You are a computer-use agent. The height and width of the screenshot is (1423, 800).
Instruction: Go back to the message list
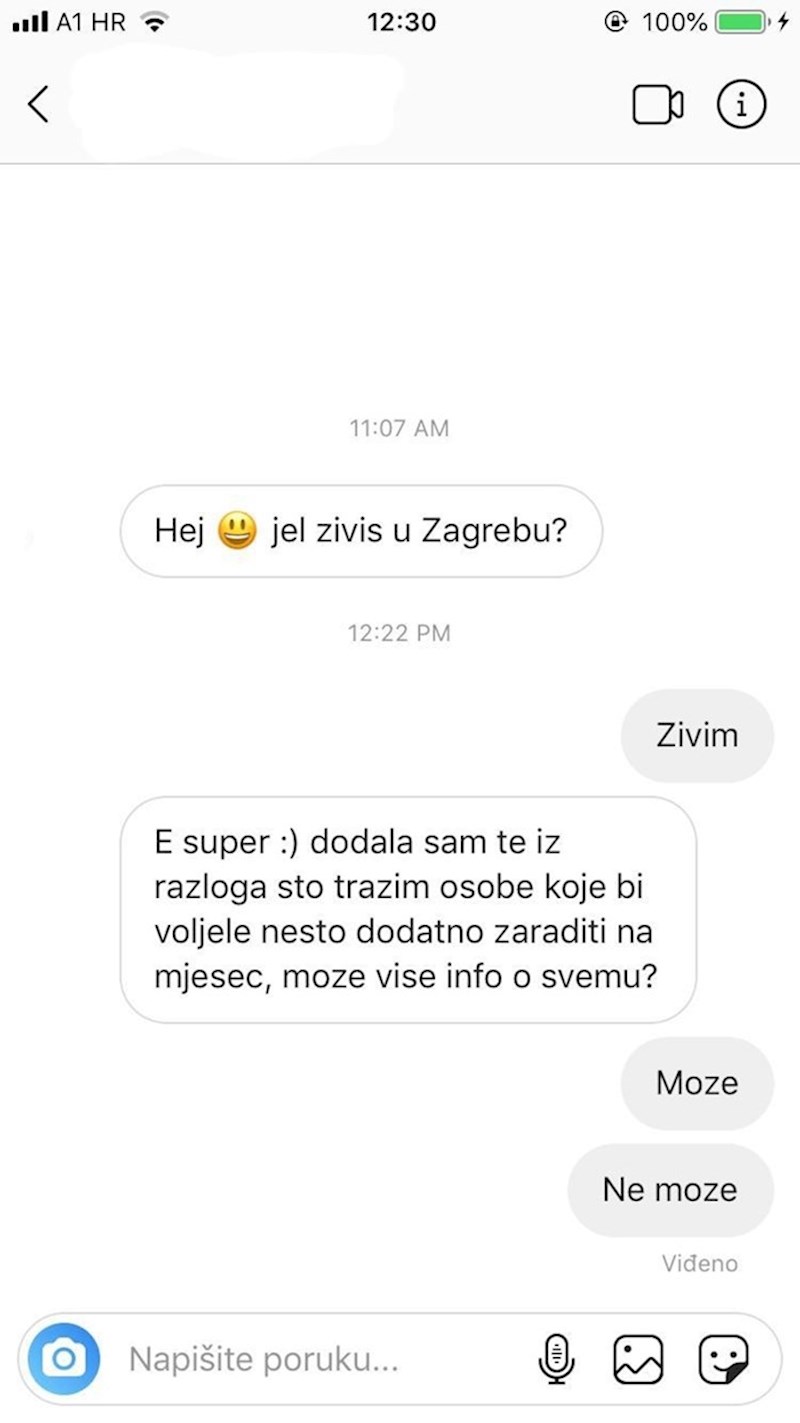(38, 104)
